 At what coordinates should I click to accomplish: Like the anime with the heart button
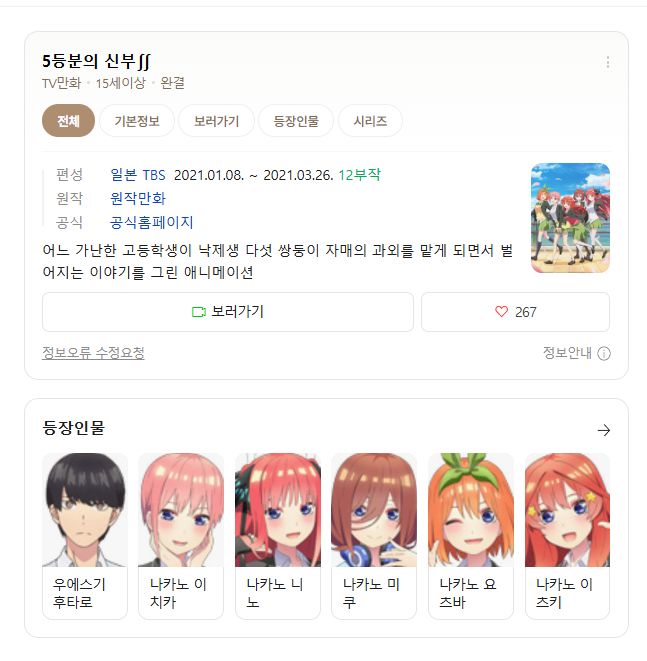point(515,312)
